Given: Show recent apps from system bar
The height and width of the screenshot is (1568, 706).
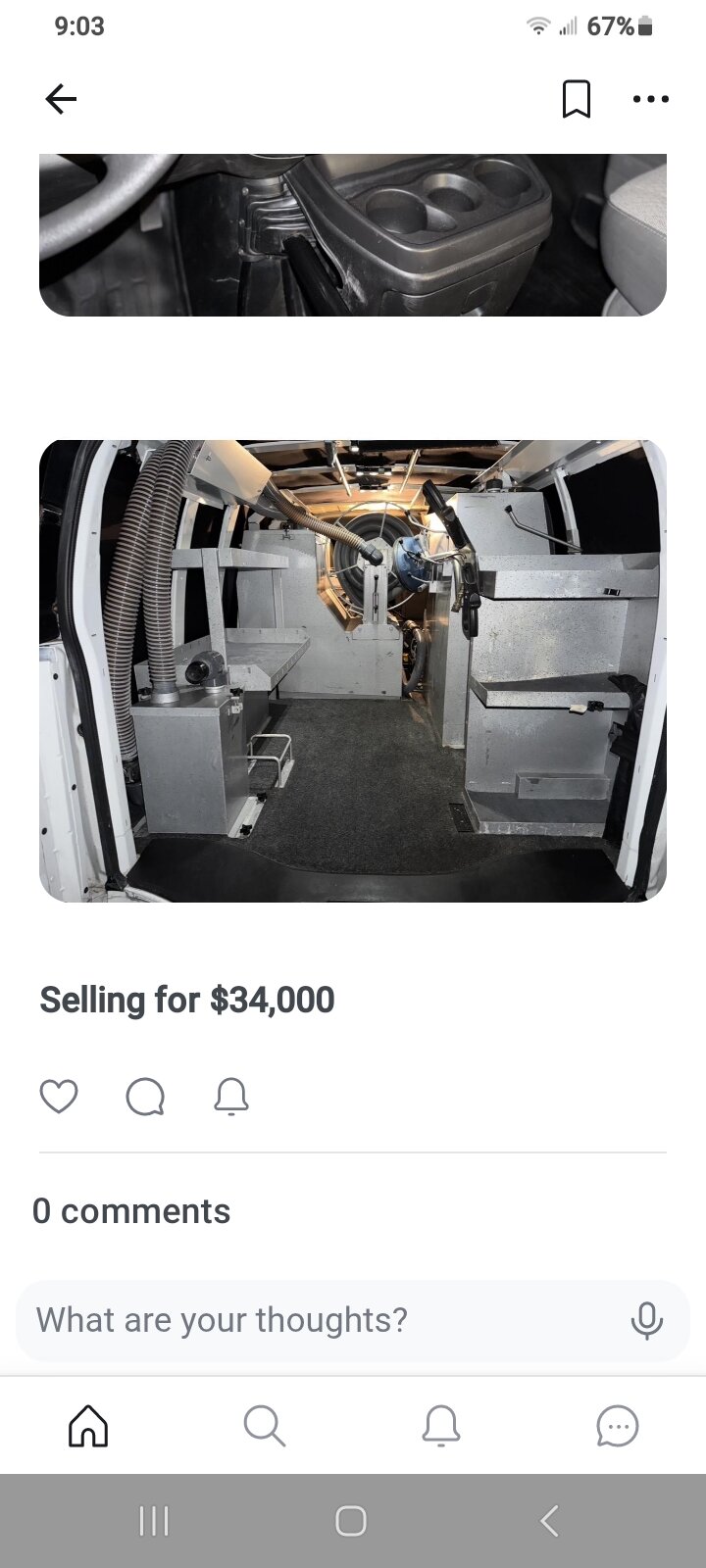Looking at the screenshot, I should [154, 1521].
